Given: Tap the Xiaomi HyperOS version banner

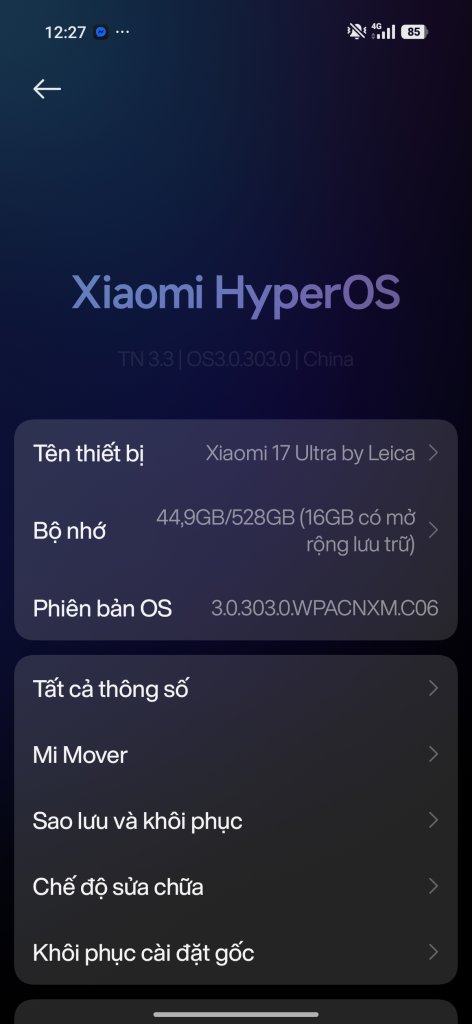Looking at the screenshot, I should click(x=236, y=294).
